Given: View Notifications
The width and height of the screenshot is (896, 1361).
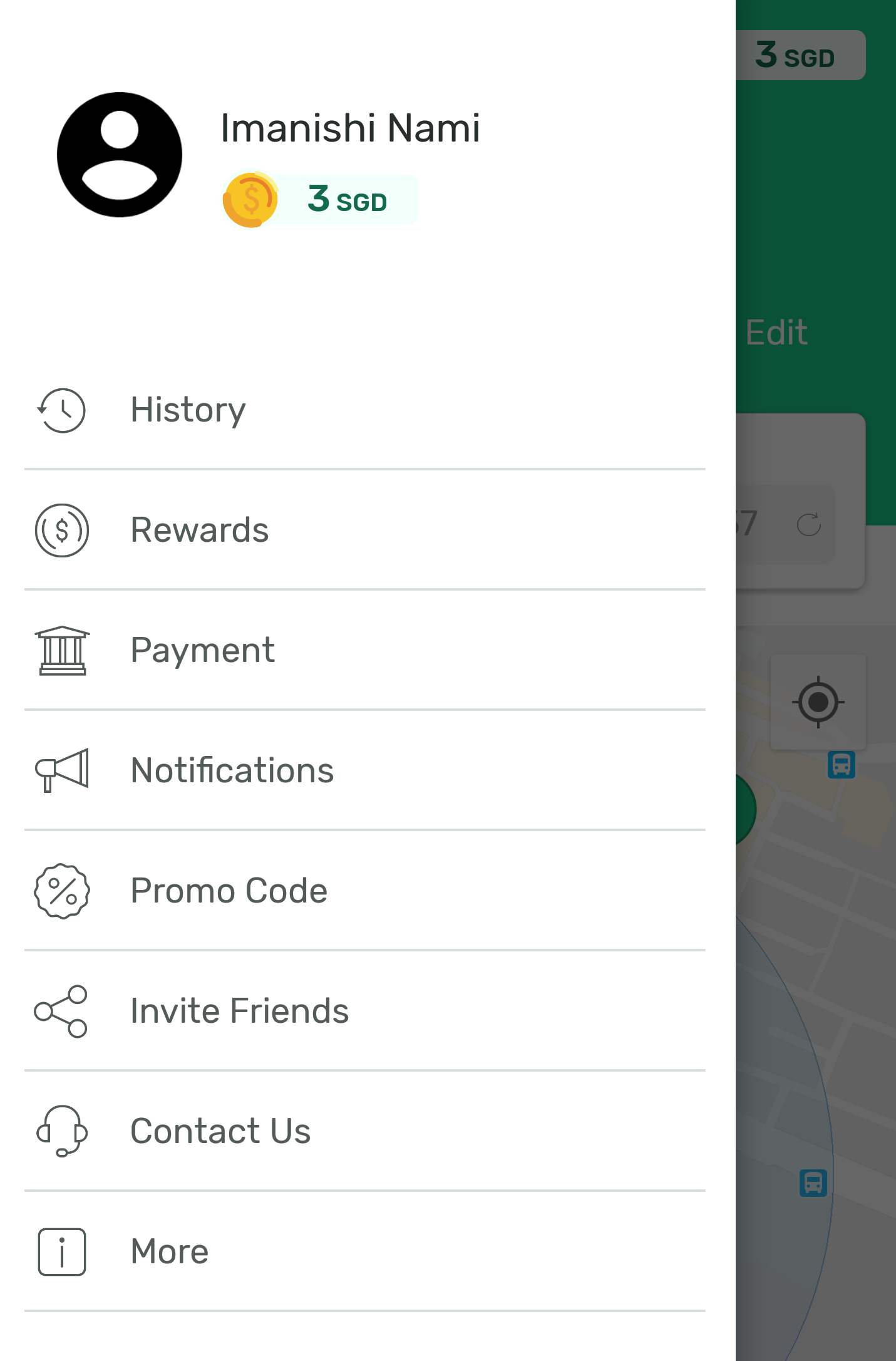Looking at the screenshot, I should [232, 770].
